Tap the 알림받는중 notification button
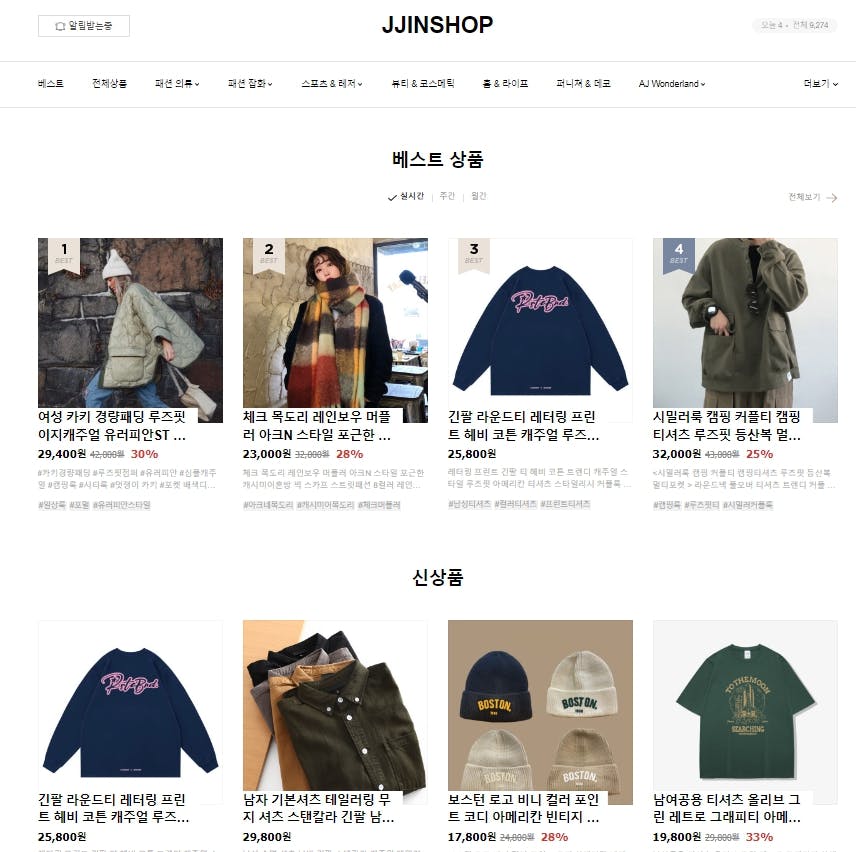The image size is (856, 852). pyautogui.click(x=83, y=26)
